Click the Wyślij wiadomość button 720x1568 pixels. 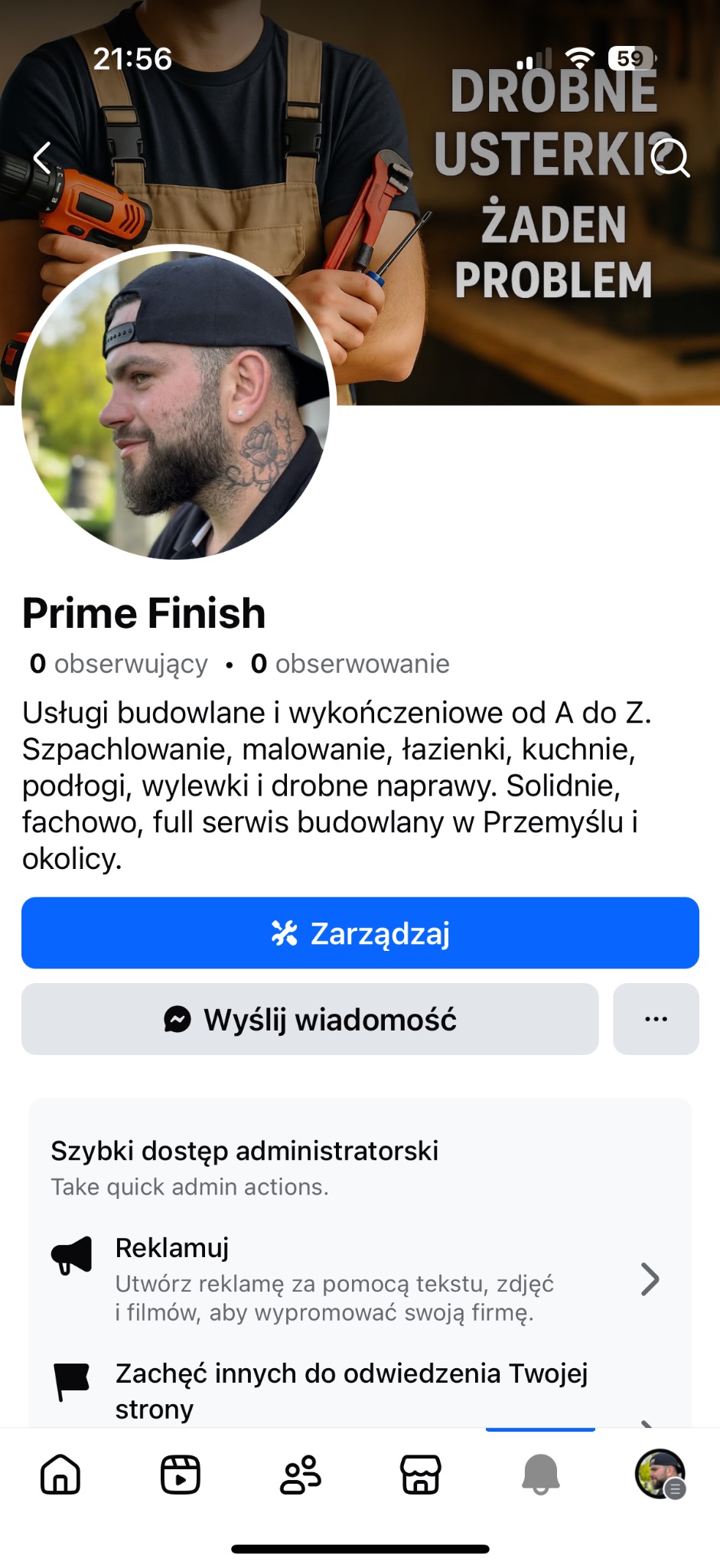[309, 1018]
